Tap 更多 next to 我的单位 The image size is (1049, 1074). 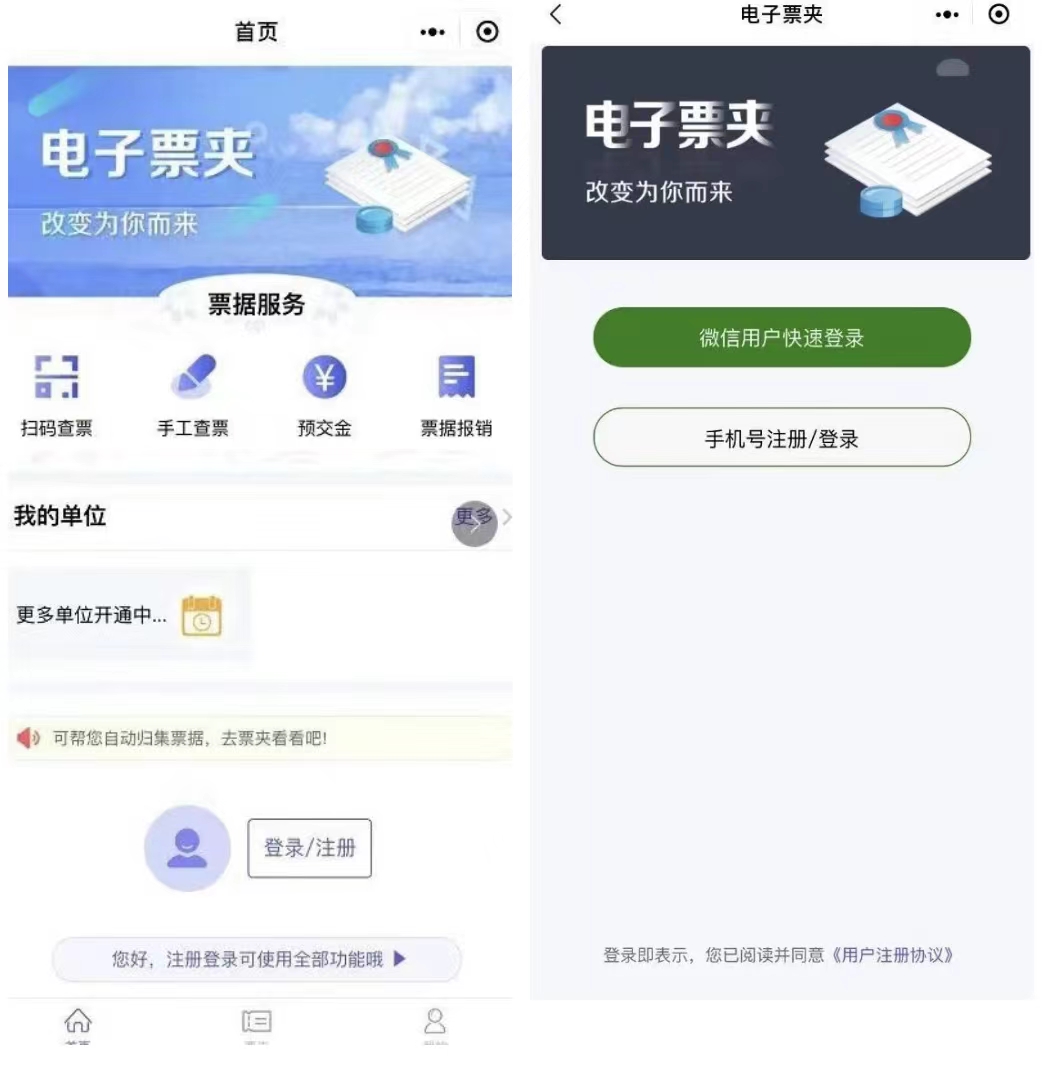tap(480, 518)
